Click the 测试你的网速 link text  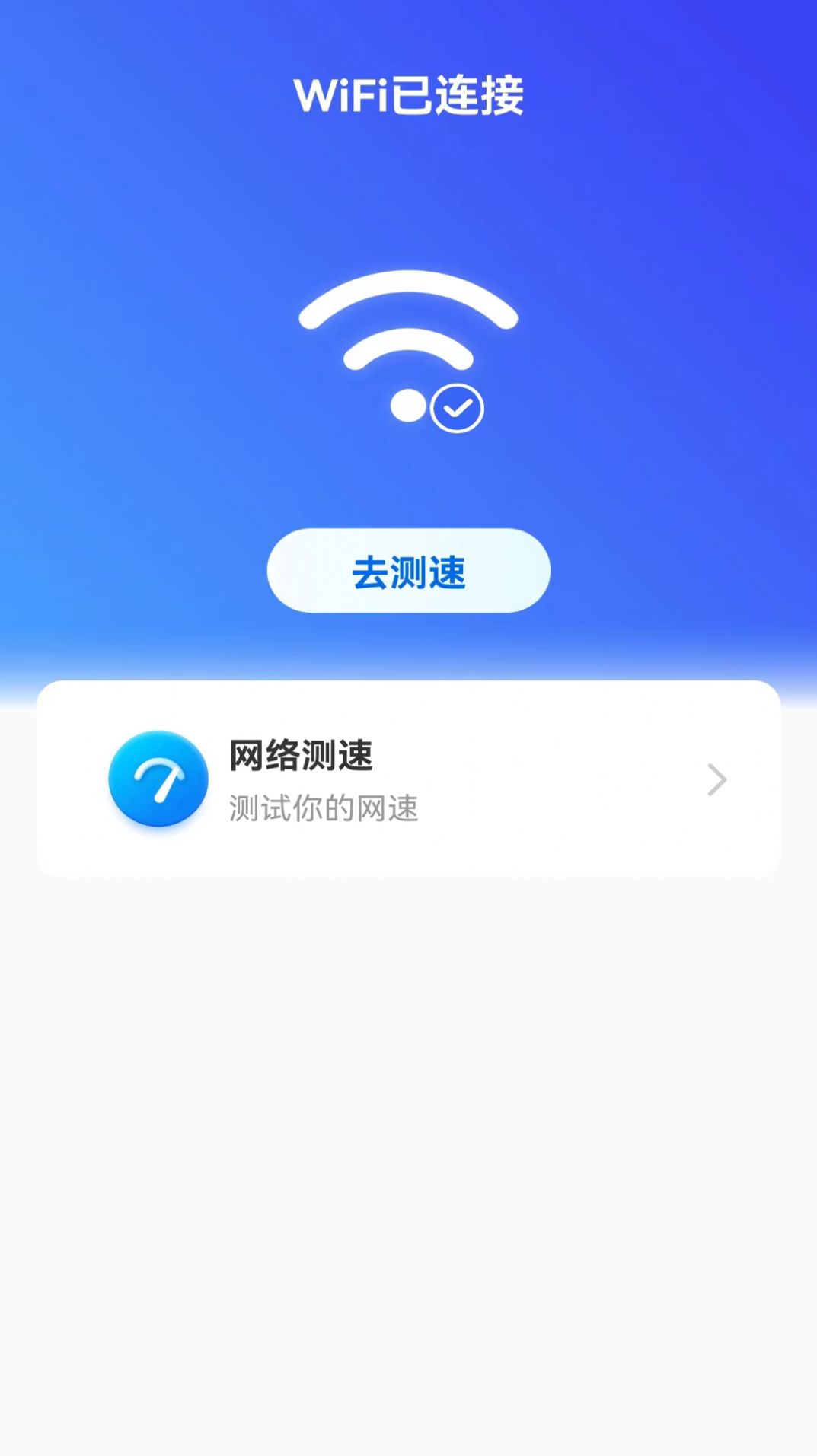tap(324, 811)
